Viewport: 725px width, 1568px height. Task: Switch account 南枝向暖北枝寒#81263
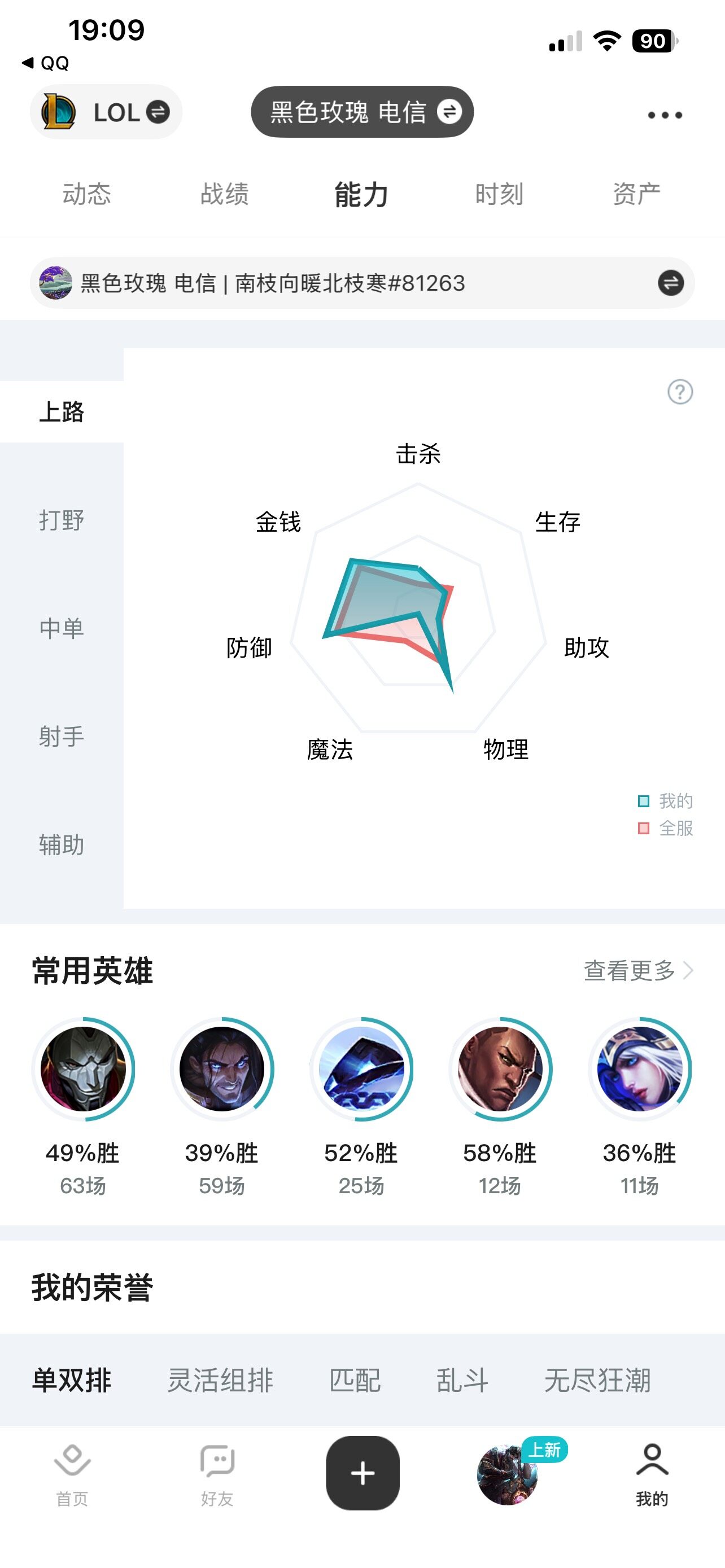coord(670,283)
